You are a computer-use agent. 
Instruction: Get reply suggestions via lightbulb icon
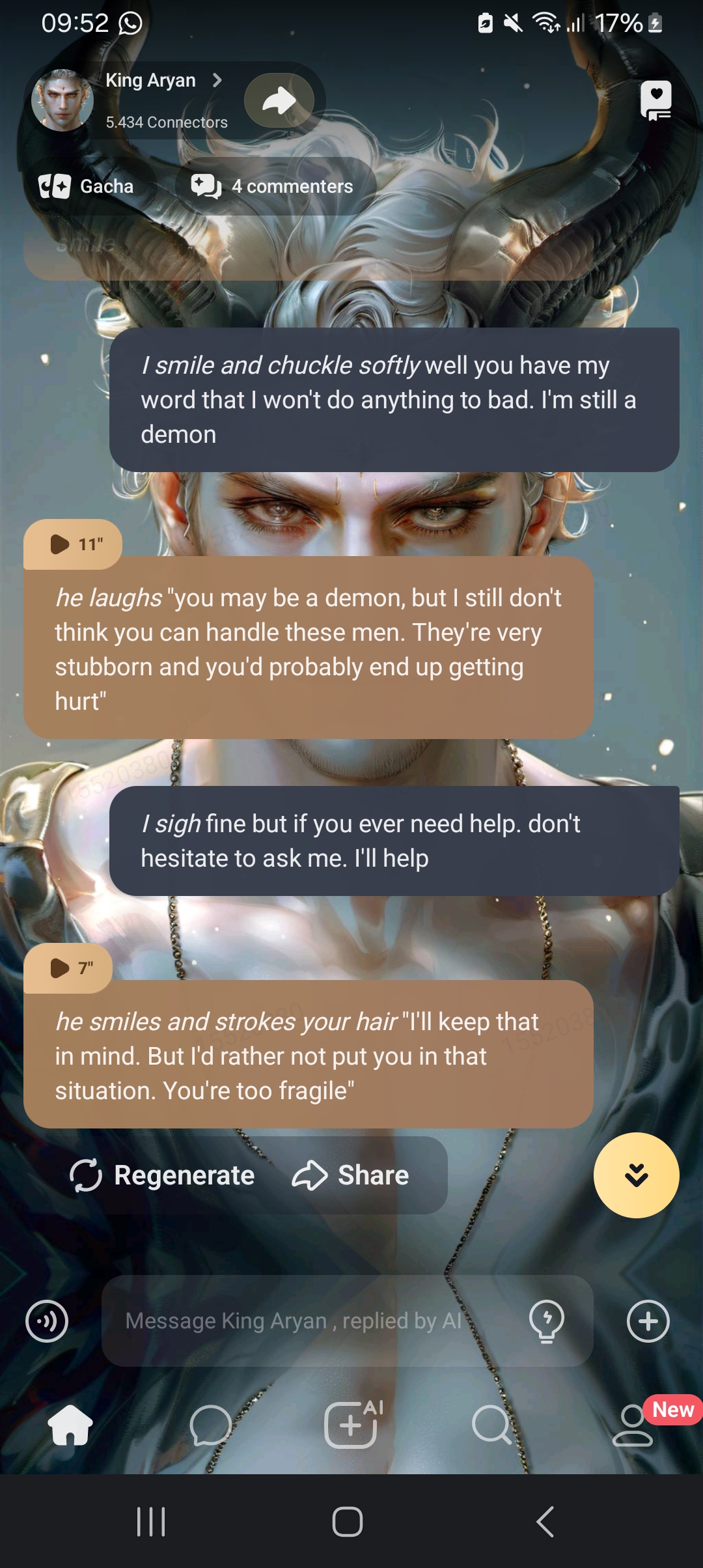[x=547, y=1321]
